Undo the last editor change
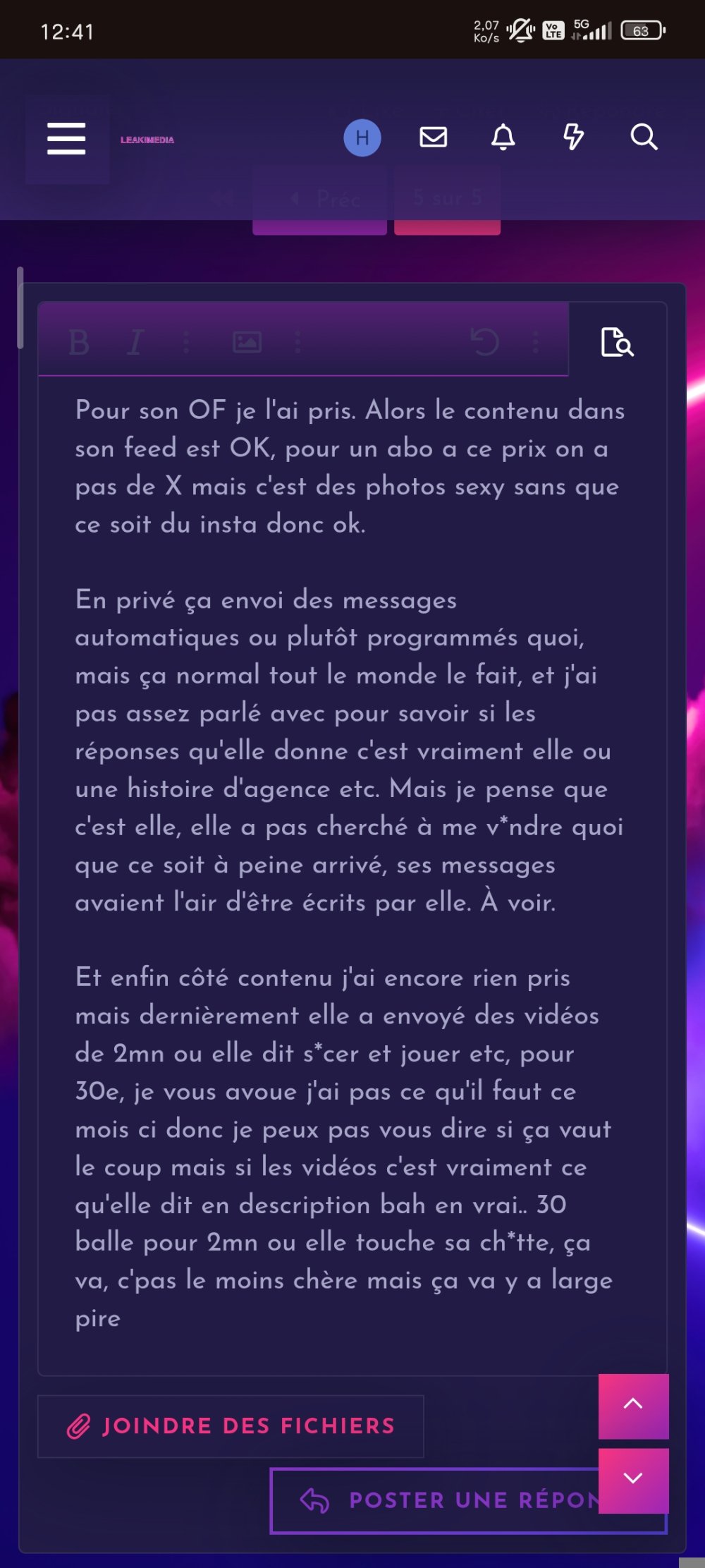 click(x=484, y=343)
